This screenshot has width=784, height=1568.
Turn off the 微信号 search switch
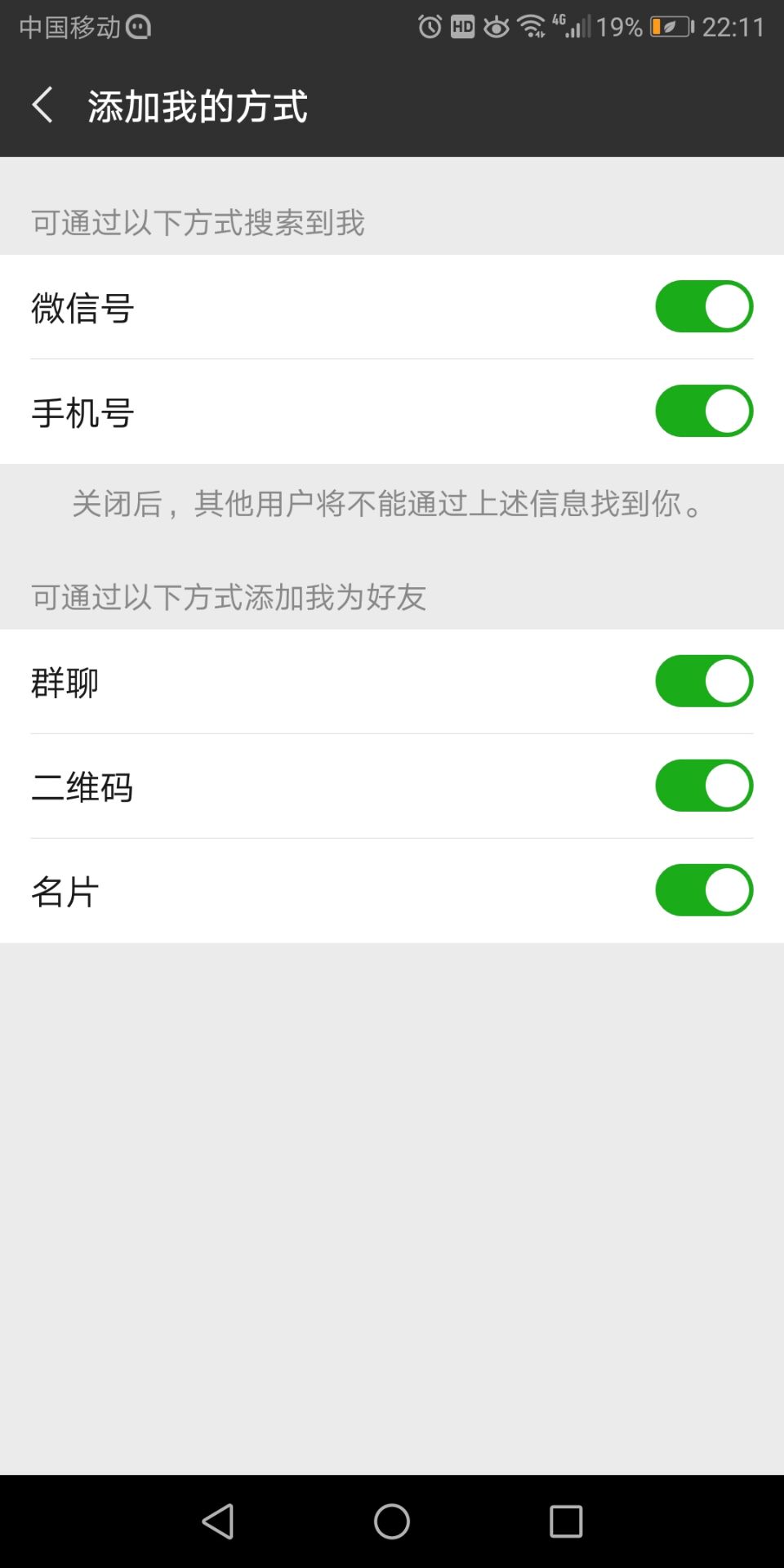pyautogui.click(x=703, y=307)
